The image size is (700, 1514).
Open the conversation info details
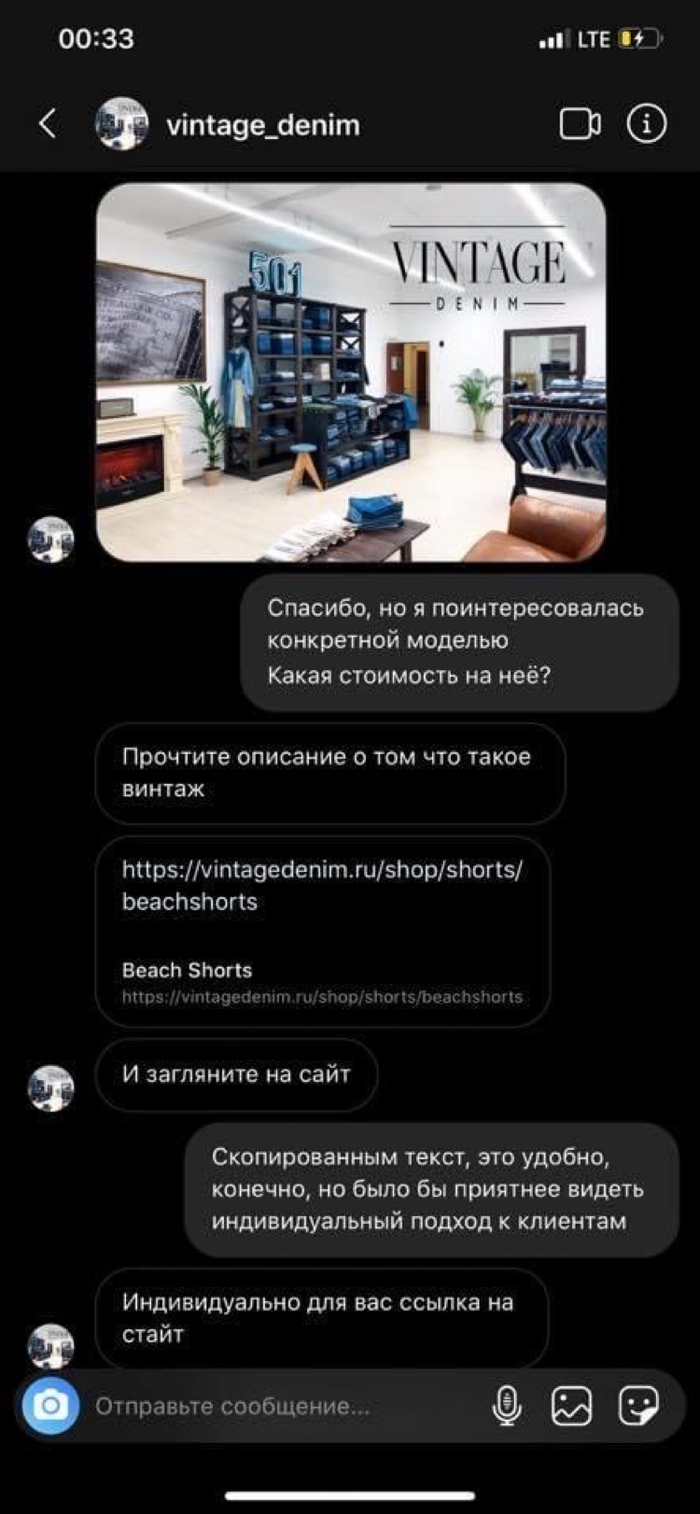click(x=646, y=124)
